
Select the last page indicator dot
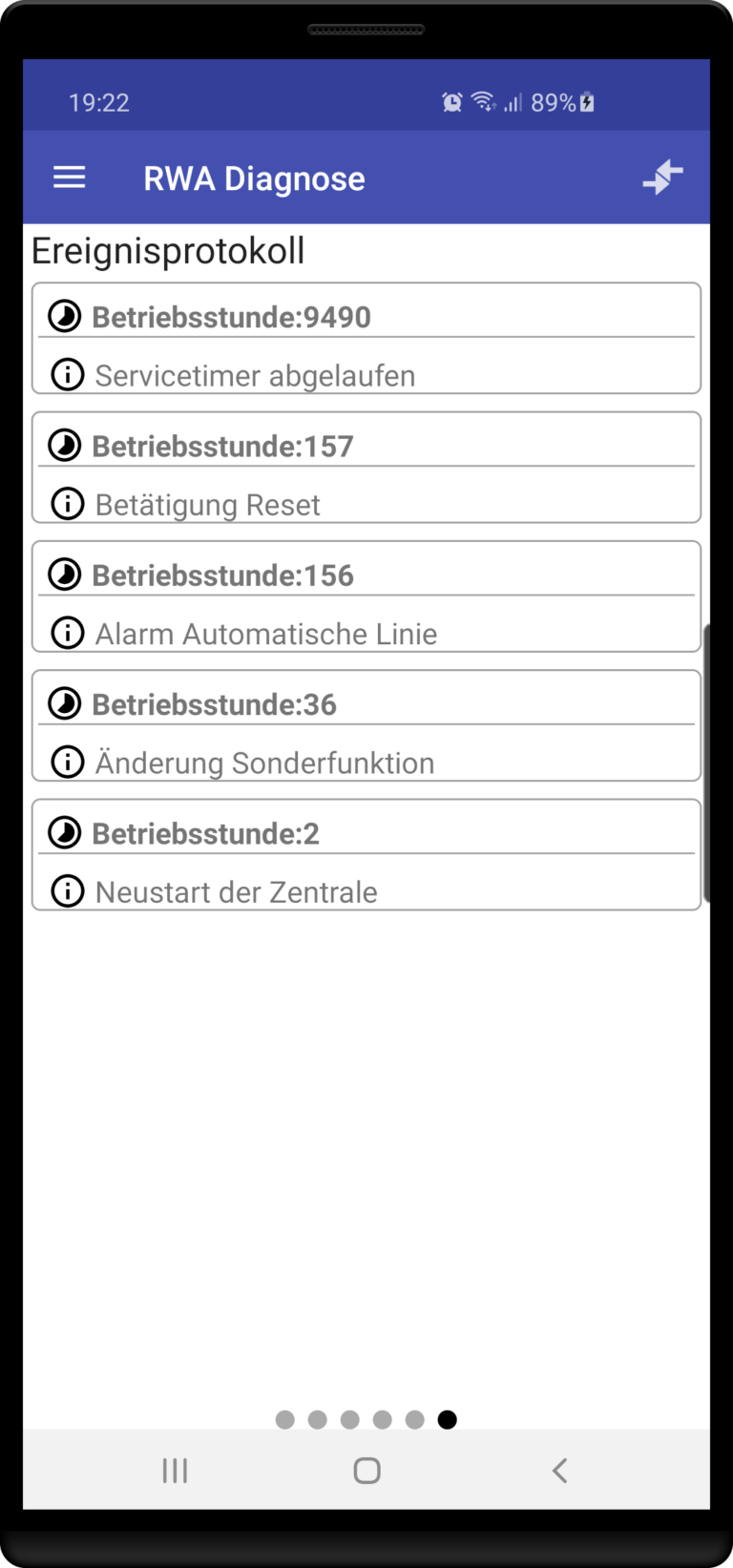(x=447, y=1419)
